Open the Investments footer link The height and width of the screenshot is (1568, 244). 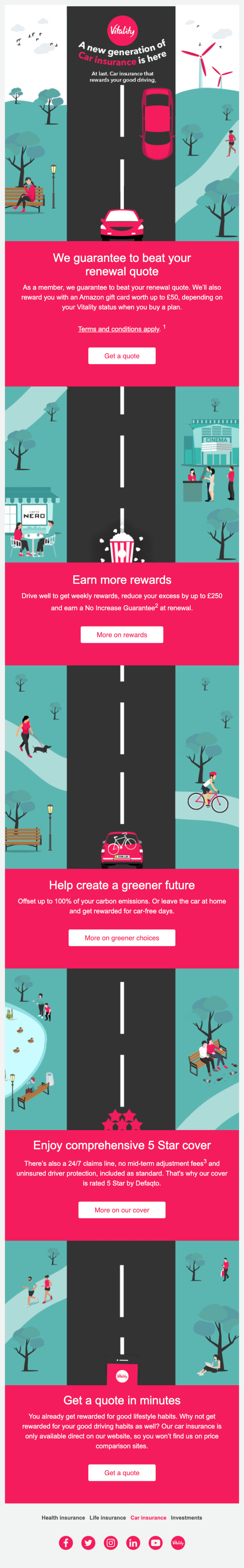[186, 1518]
